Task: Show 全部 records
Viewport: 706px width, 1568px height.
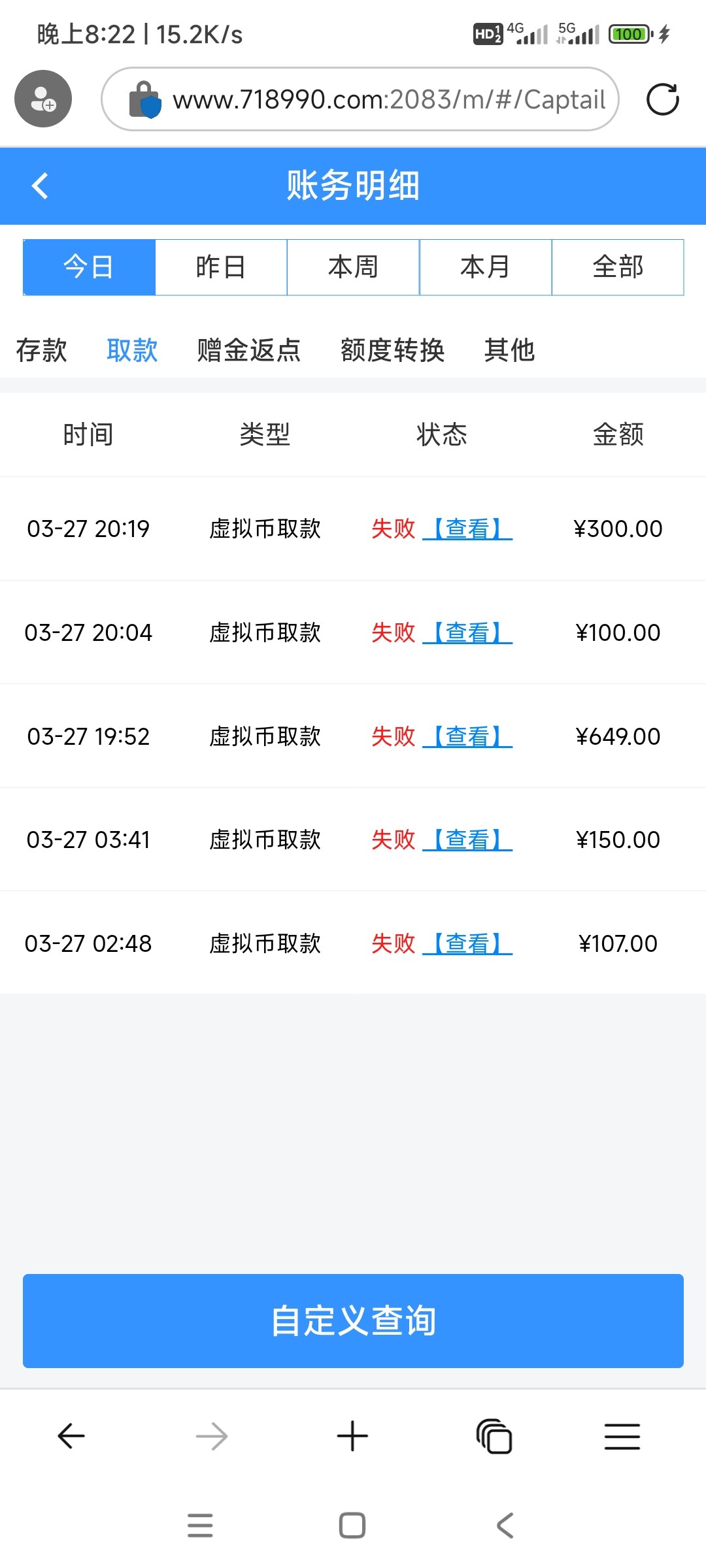Action: [618, 267]
